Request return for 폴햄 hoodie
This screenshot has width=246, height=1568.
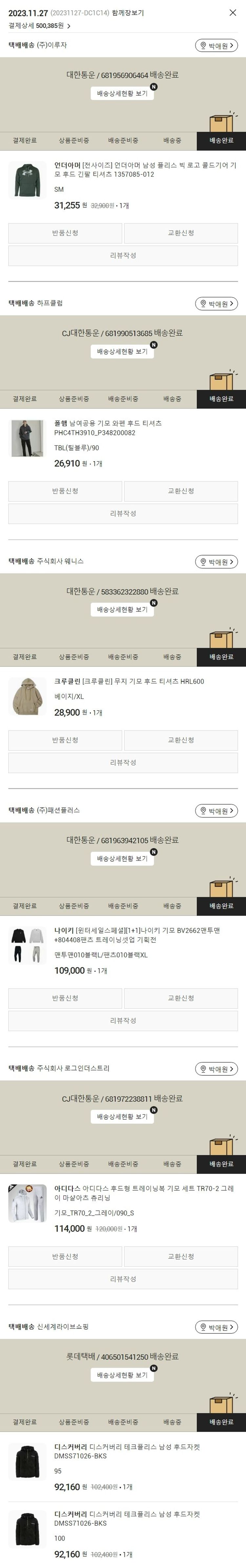pos(65,491)
